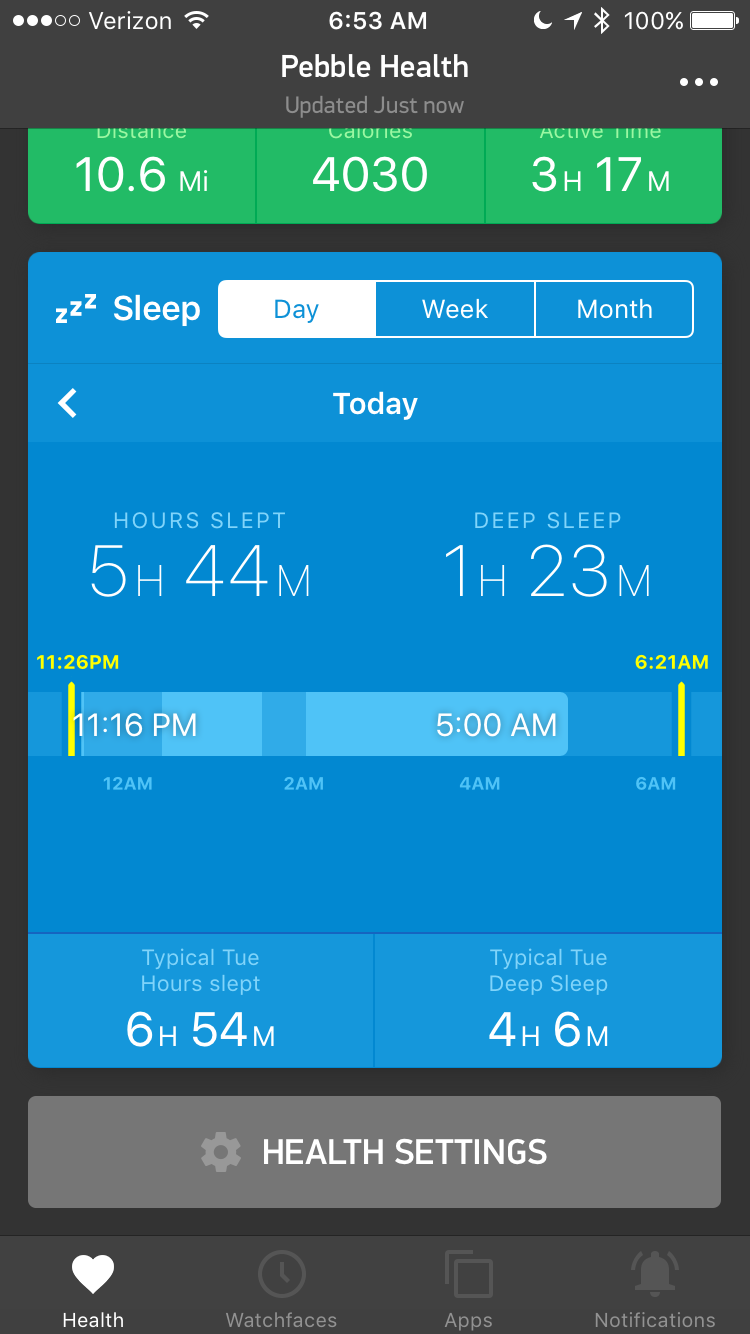Open Health Settings
The image size is (750, 1334).
click(x=374, y=1152)
